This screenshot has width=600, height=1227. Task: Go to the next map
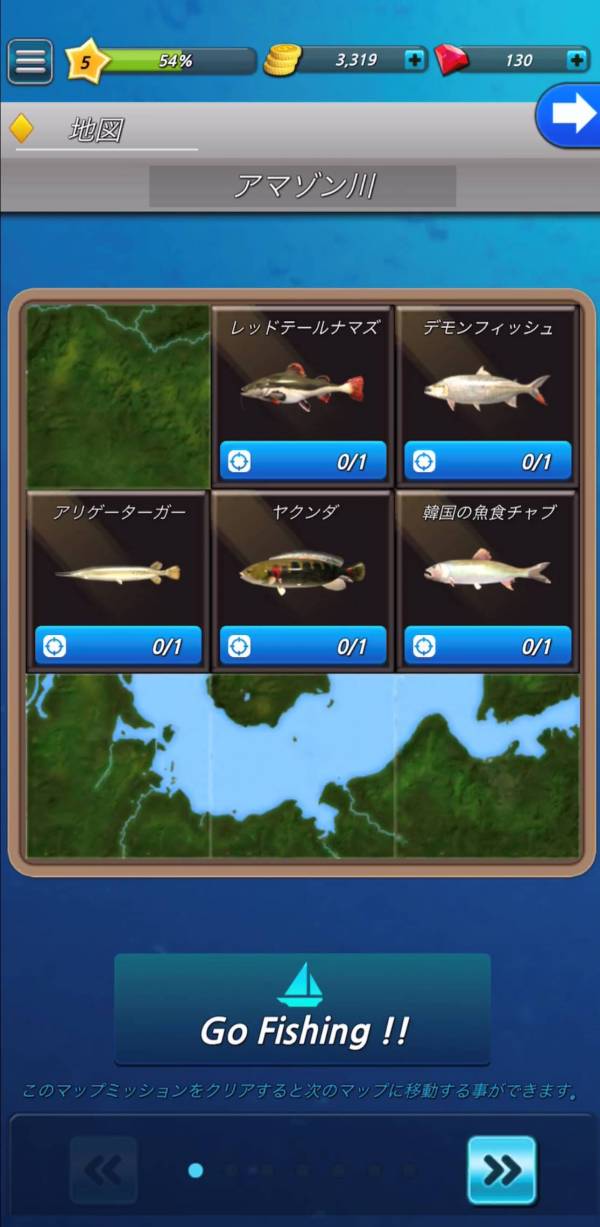501,1169
